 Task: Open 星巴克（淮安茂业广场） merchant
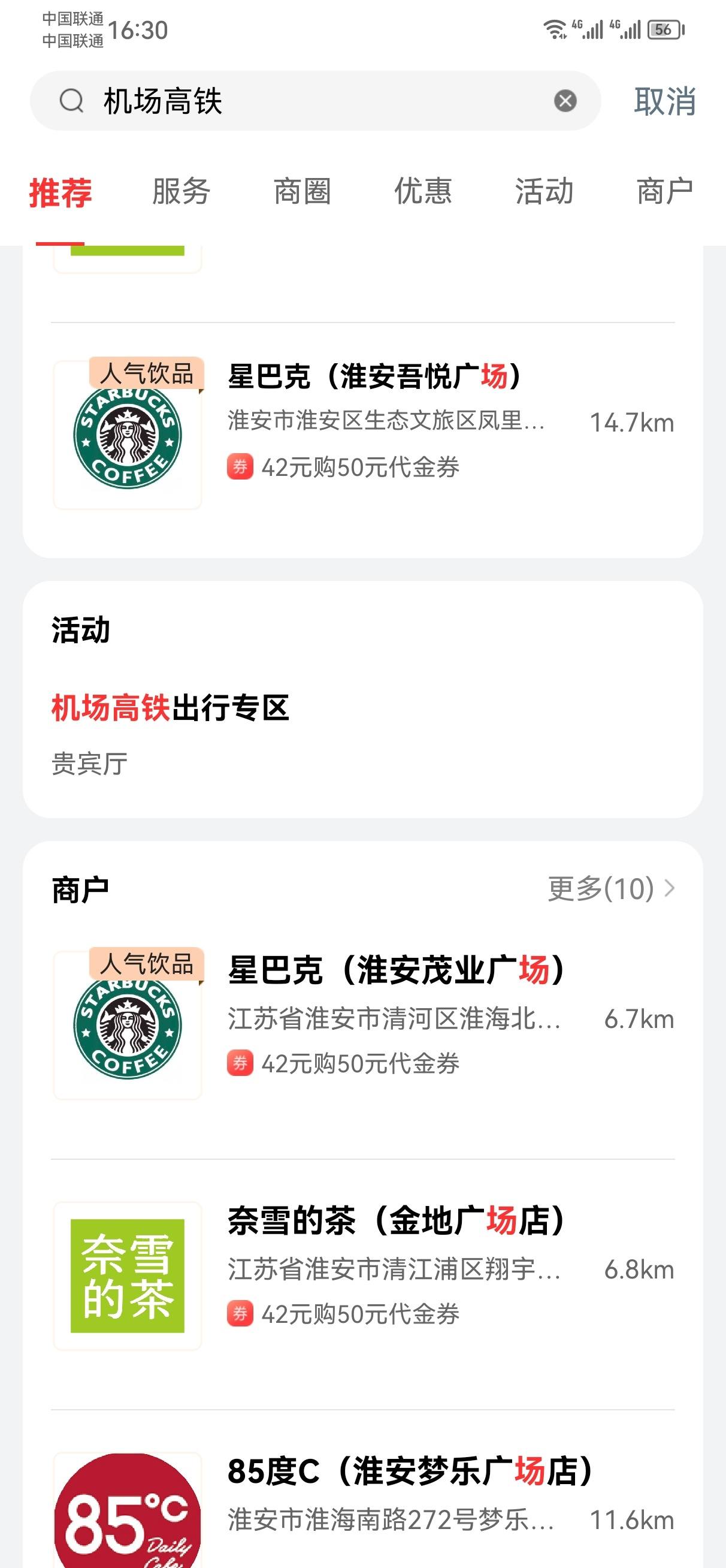(x=362, y=1025)
